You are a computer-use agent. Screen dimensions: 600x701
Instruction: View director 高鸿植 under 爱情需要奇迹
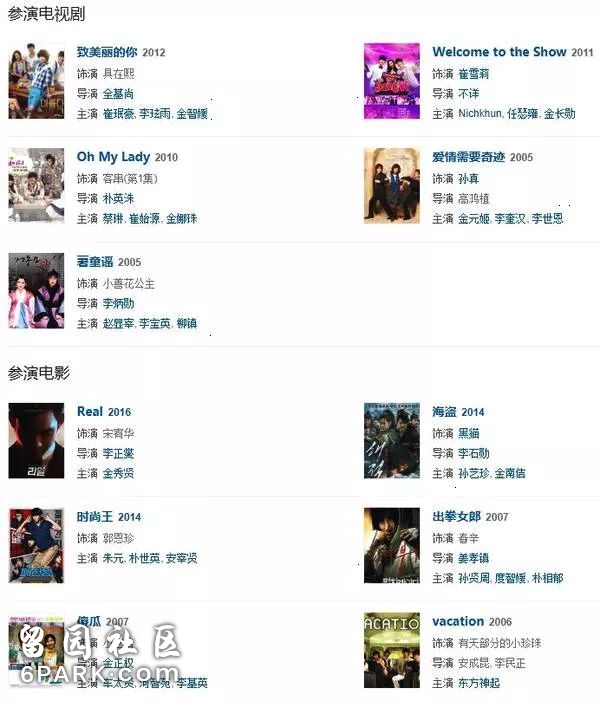point(474,199)
